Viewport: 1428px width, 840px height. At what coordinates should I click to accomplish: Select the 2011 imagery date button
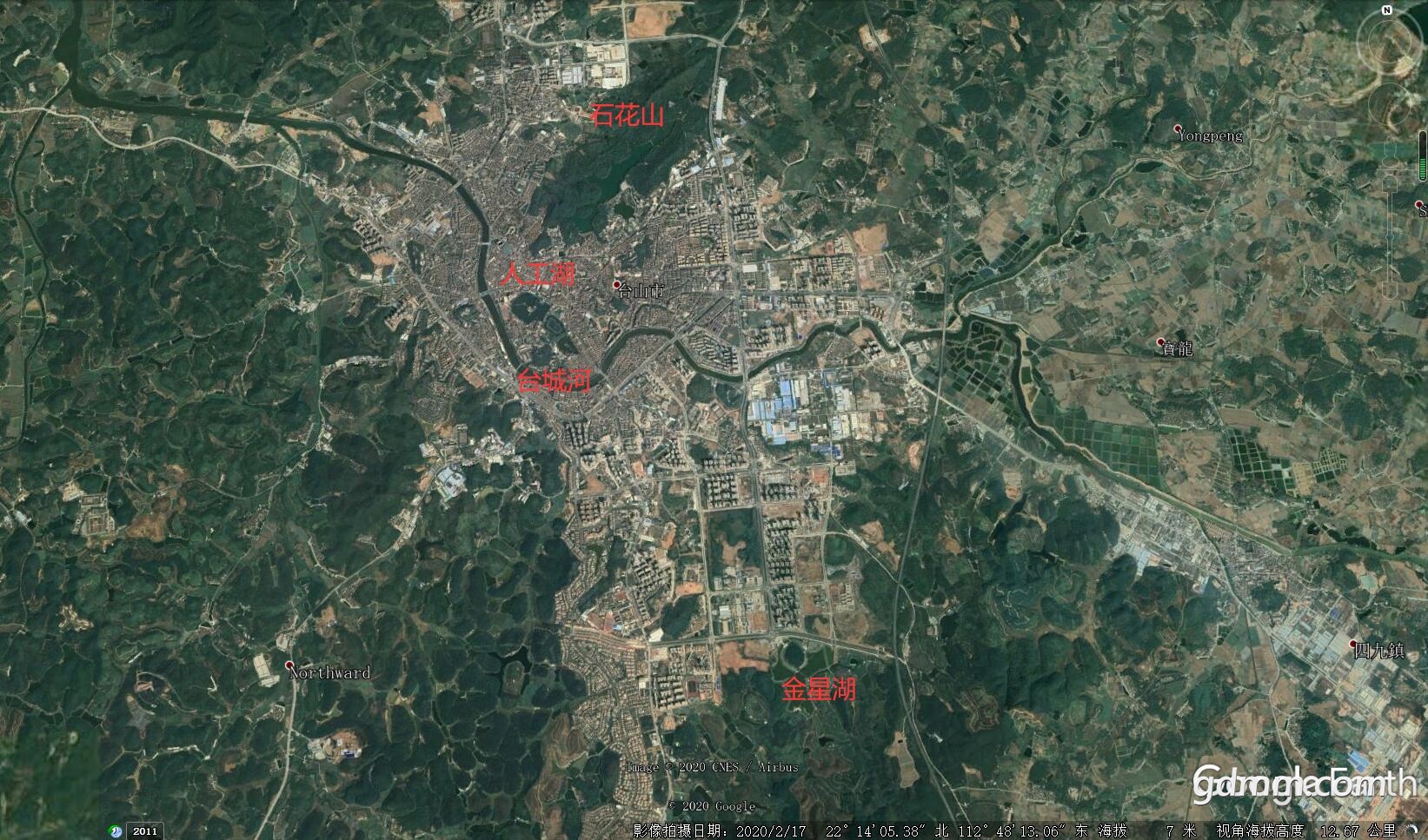point(145,831)
